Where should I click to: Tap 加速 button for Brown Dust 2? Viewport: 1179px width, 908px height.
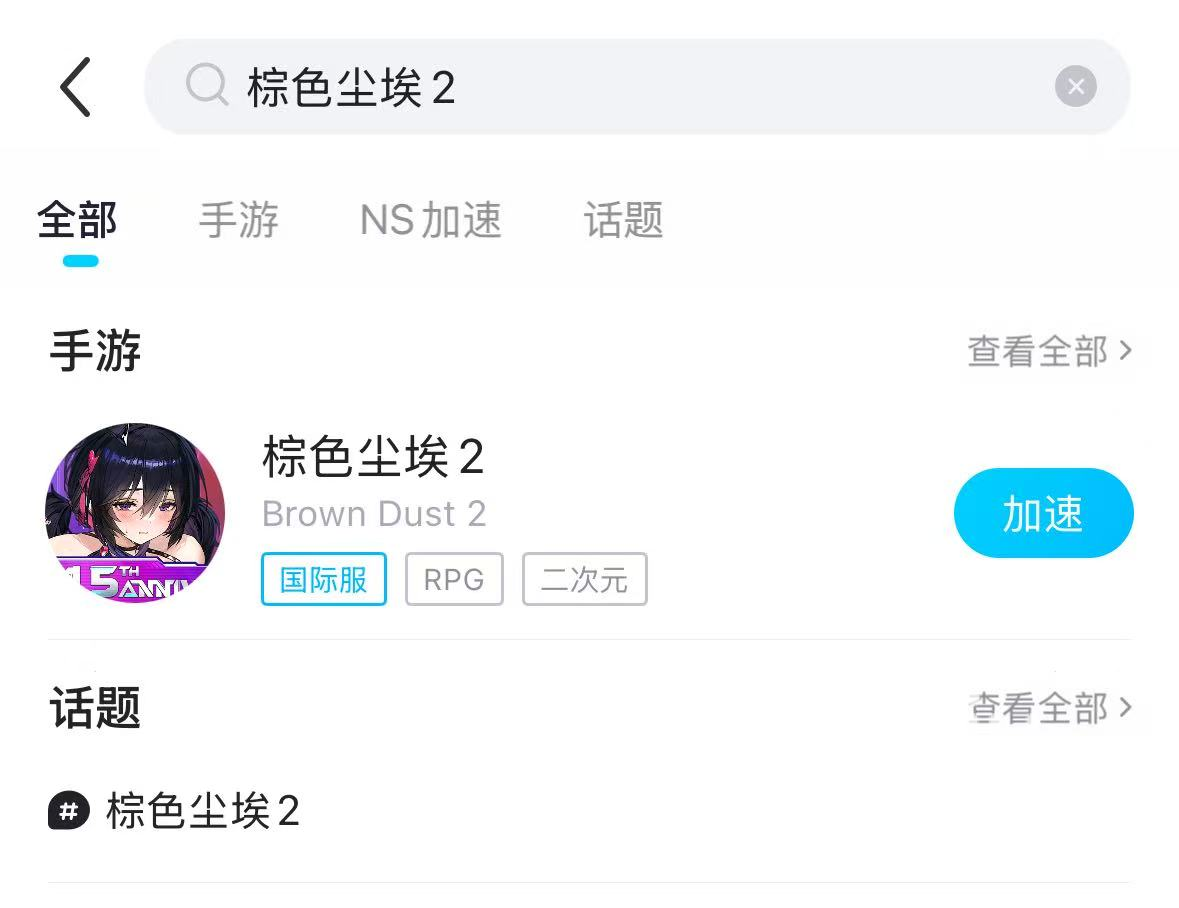coord(1043,513)
